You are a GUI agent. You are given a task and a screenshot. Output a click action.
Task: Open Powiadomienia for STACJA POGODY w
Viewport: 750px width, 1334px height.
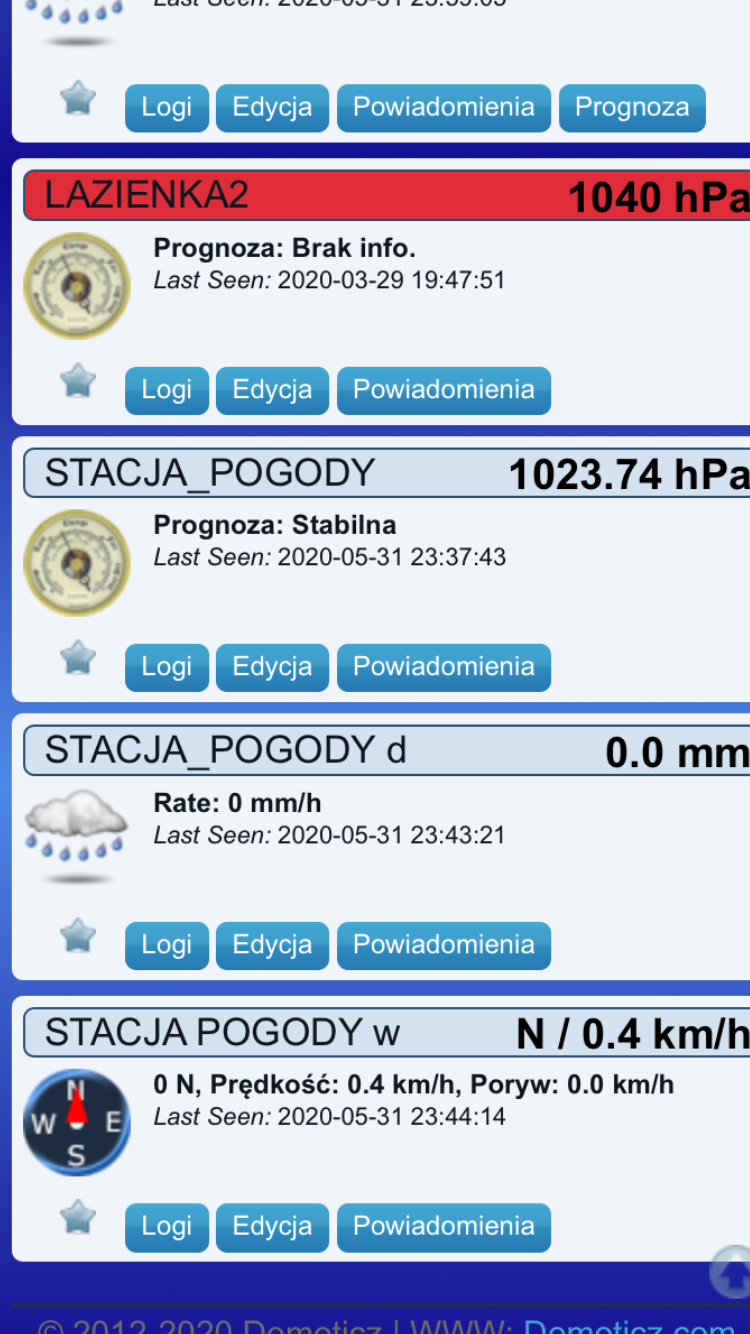tap(444, 1227)
